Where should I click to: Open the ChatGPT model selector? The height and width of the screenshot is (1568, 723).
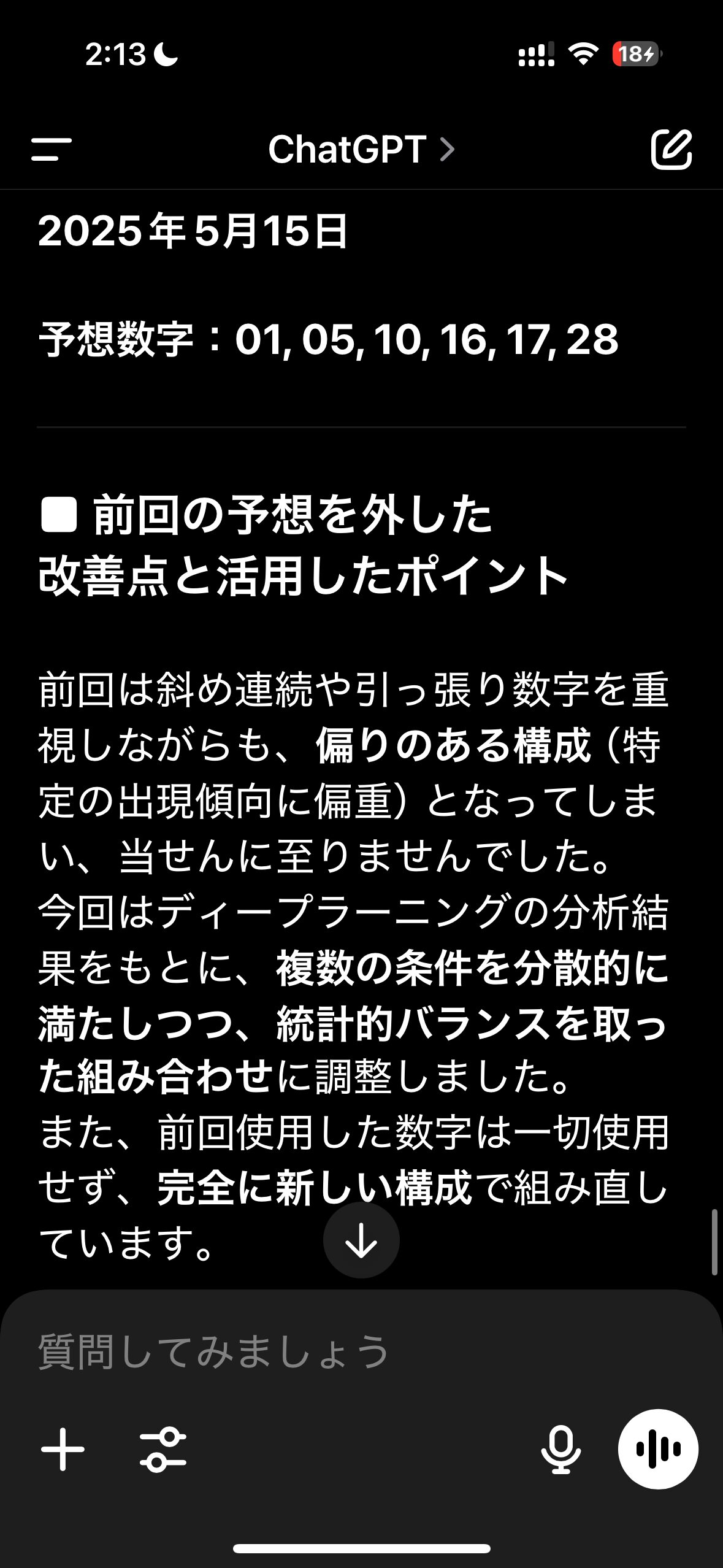361,149
